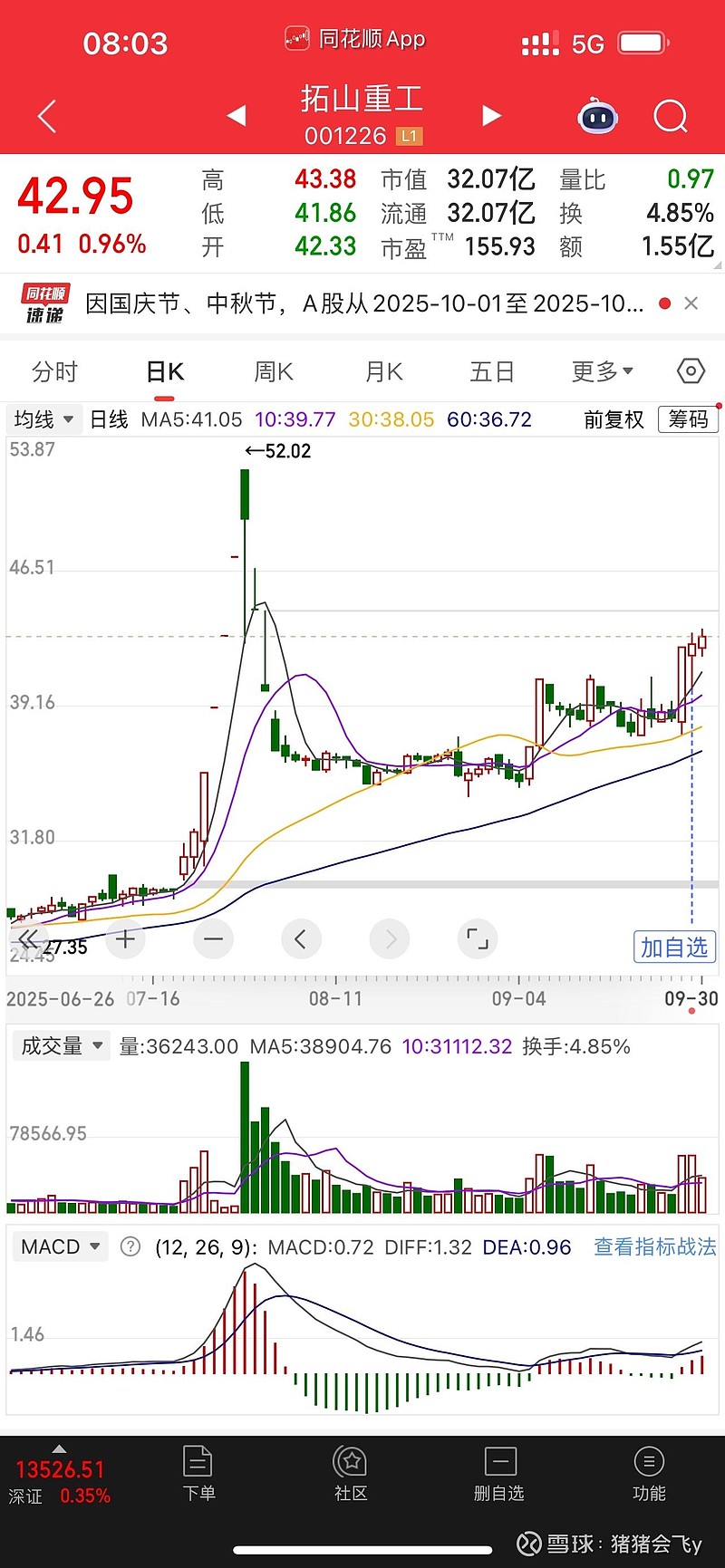Switch to the next stock with right triangle
Screen dimensions: 725x1568
click(491, 116)
